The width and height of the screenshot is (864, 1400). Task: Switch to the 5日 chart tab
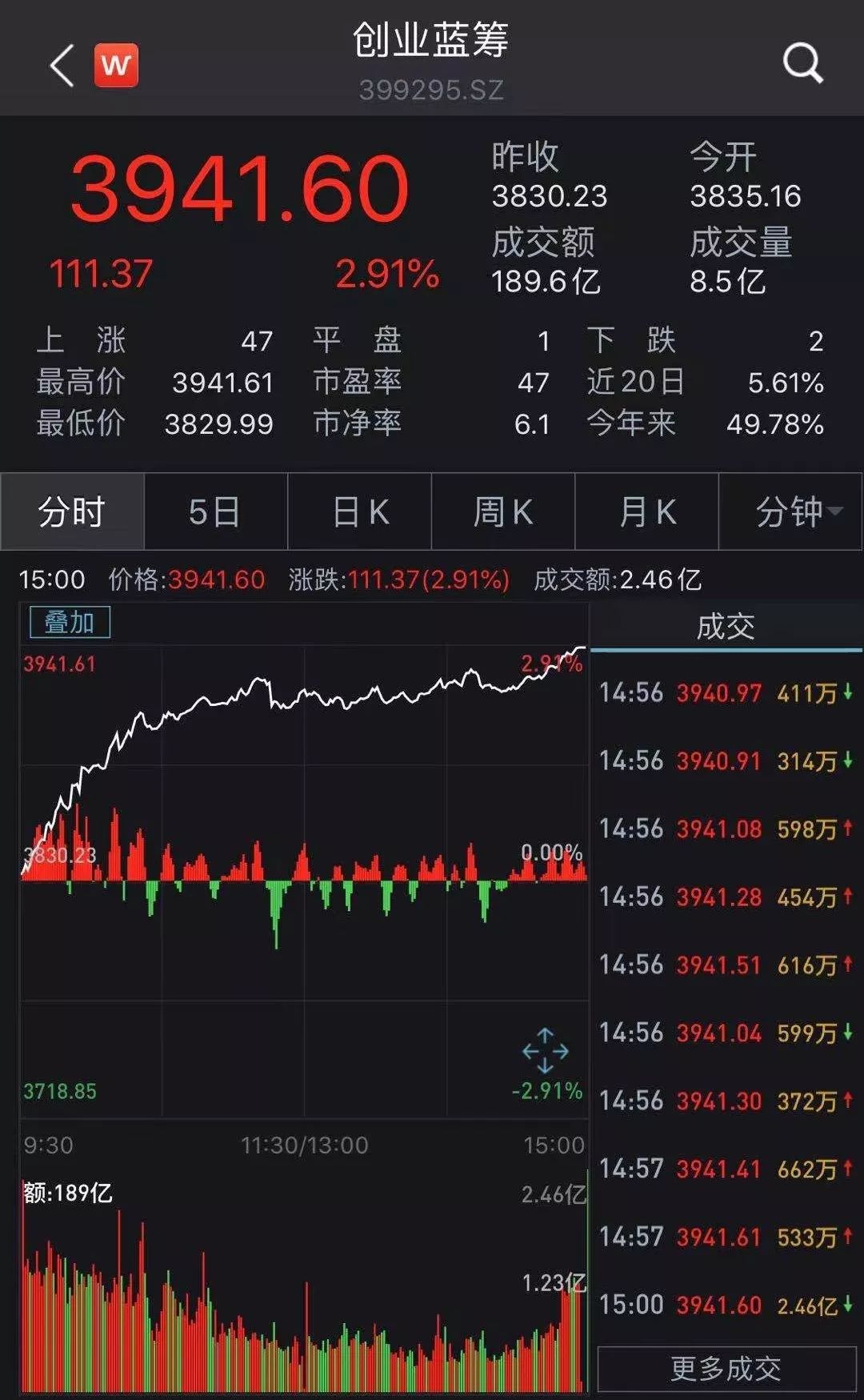[215, 511]
